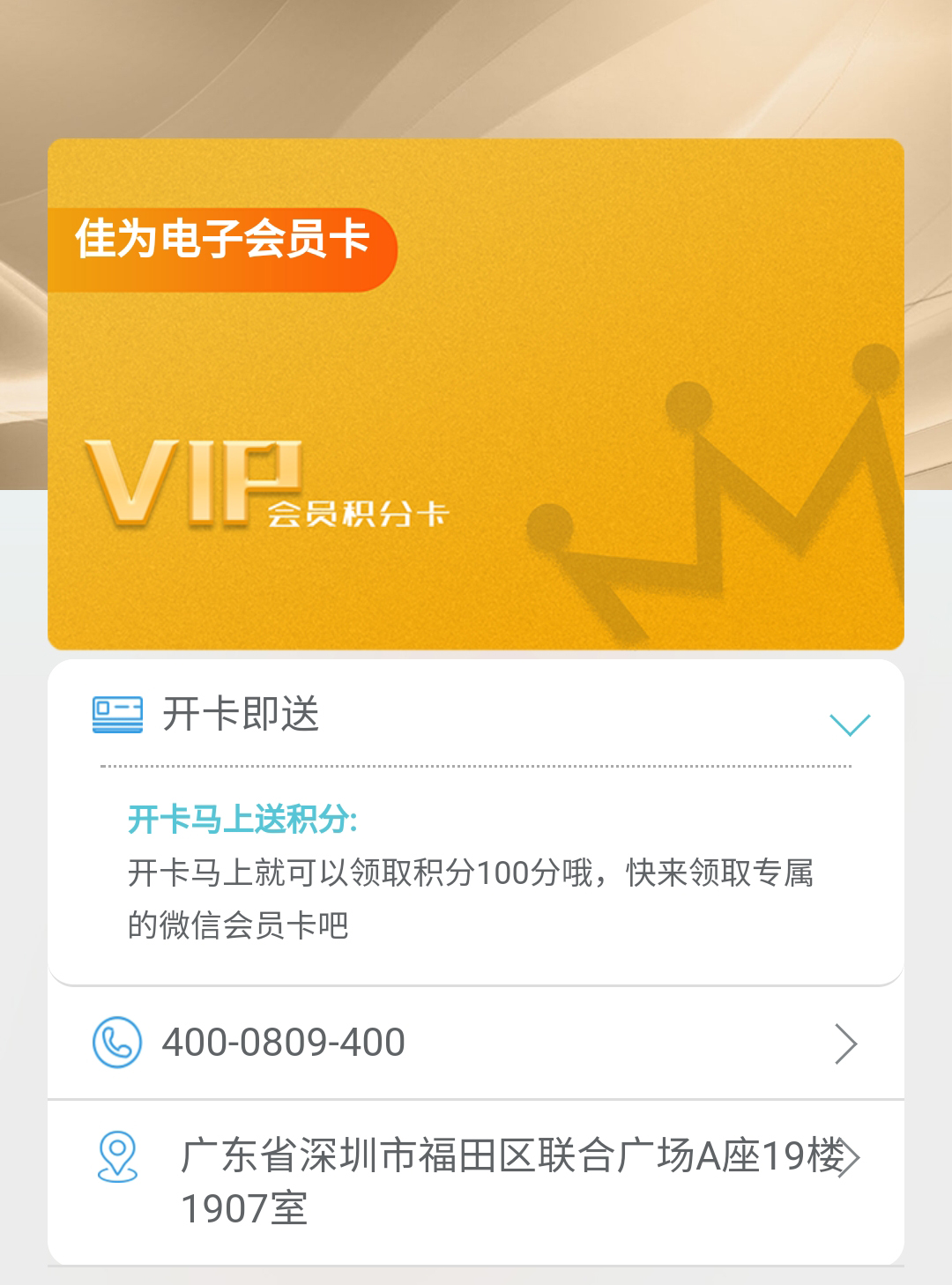Open the 佳为电子会员卡 VIP card
The width and height of the screenshot is (952, 1285).
476,394
